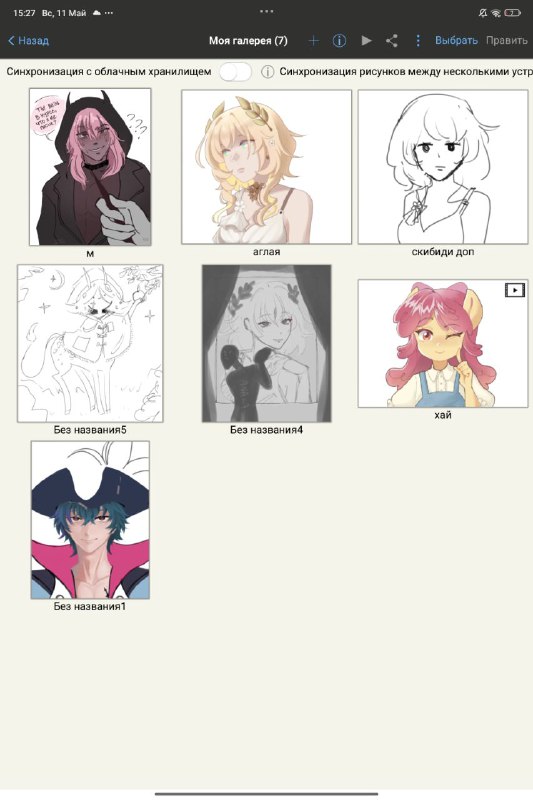Create a new artwork with plus icon
This screenshot has height=800, width=533.
tap(313, 41)
